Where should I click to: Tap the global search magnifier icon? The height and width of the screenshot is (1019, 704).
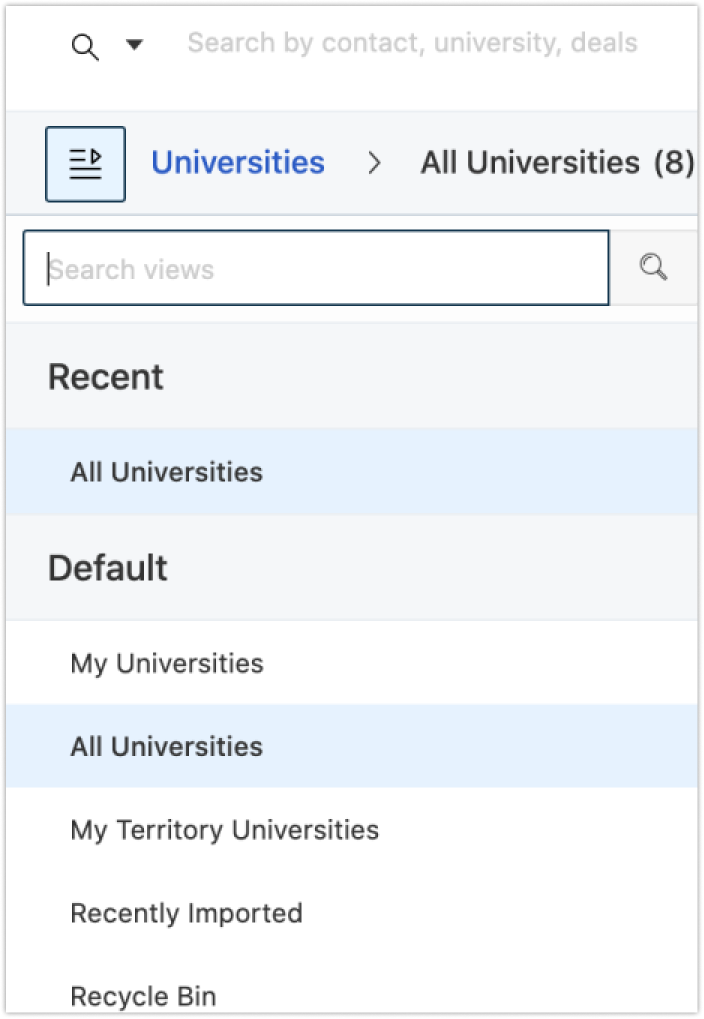coord(86,46)
